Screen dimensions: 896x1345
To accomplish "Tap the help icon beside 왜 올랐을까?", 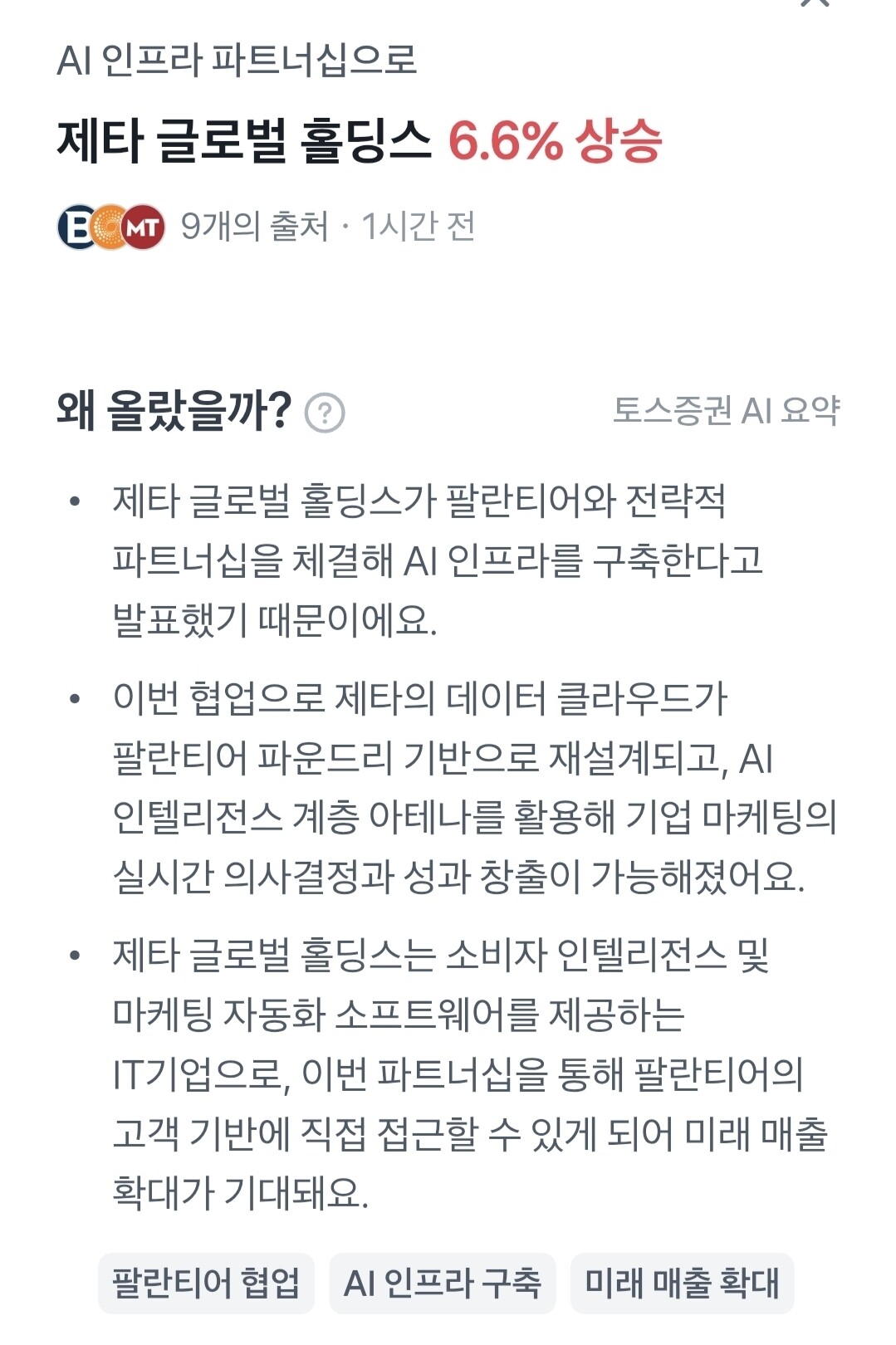I will pyautogui.click(x=325, y=413).
